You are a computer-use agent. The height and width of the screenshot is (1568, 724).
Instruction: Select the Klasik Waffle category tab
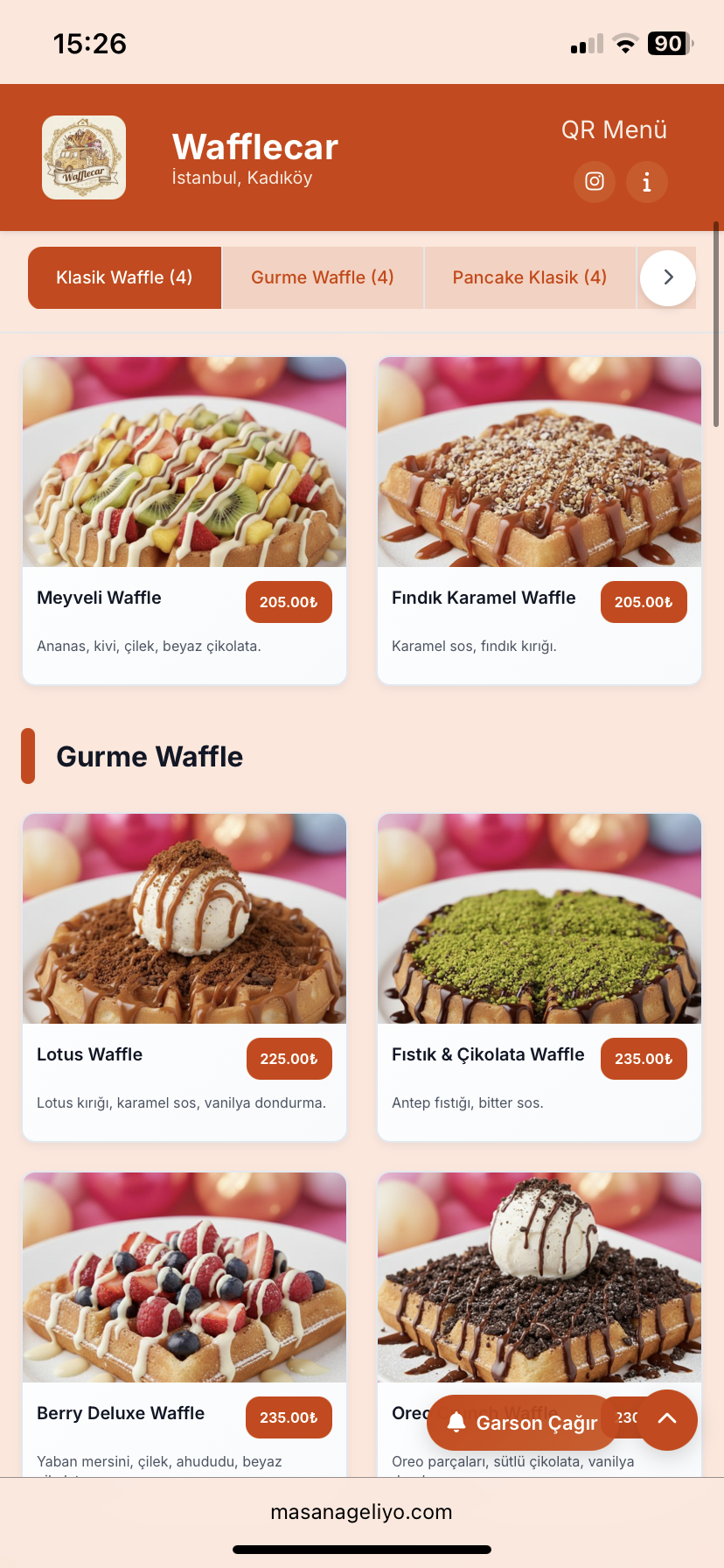tap(124, 277)
